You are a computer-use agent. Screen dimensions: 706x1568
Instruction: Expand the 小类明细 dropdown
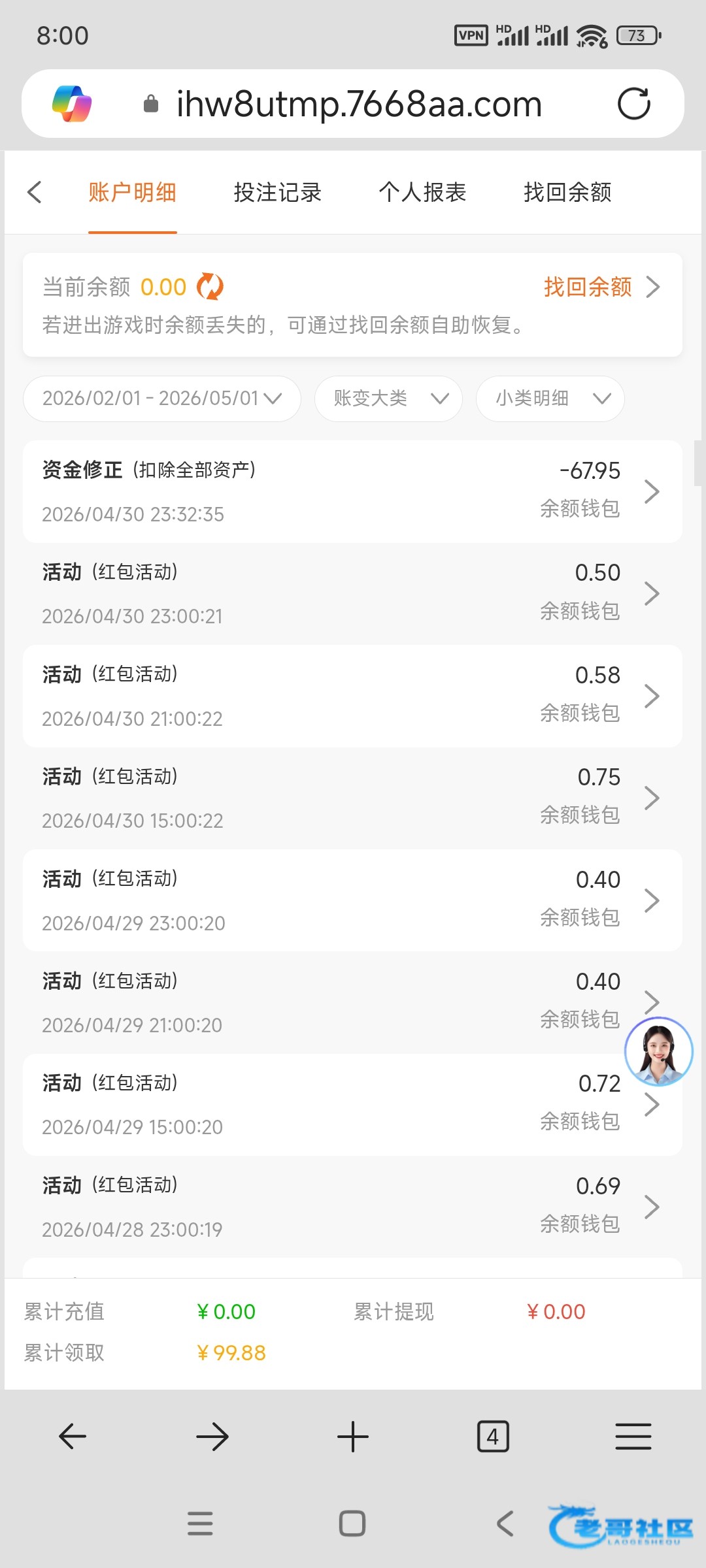tap(550, 399)
